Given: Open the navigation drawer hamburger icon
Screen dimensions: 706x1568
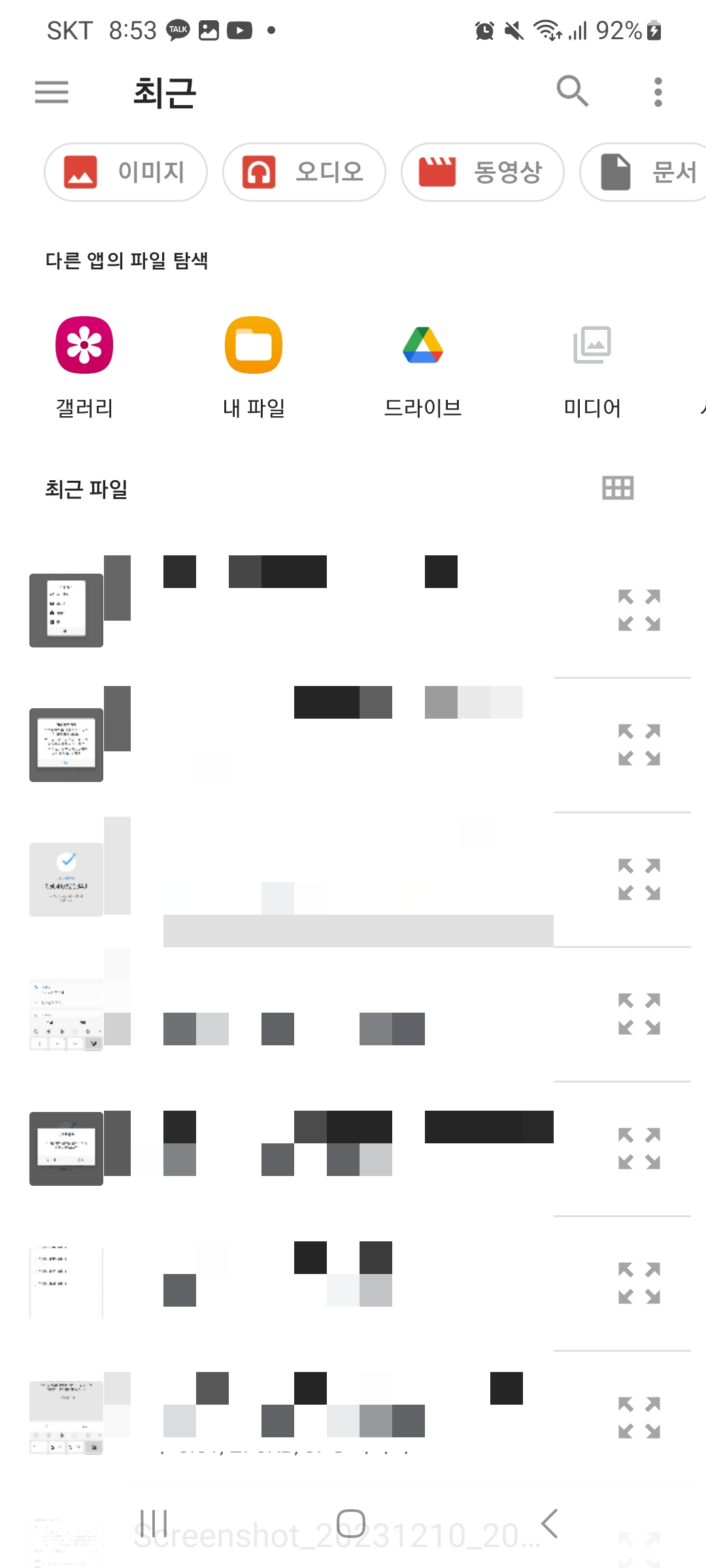Looking at the screenshot, I should (52, 93).
